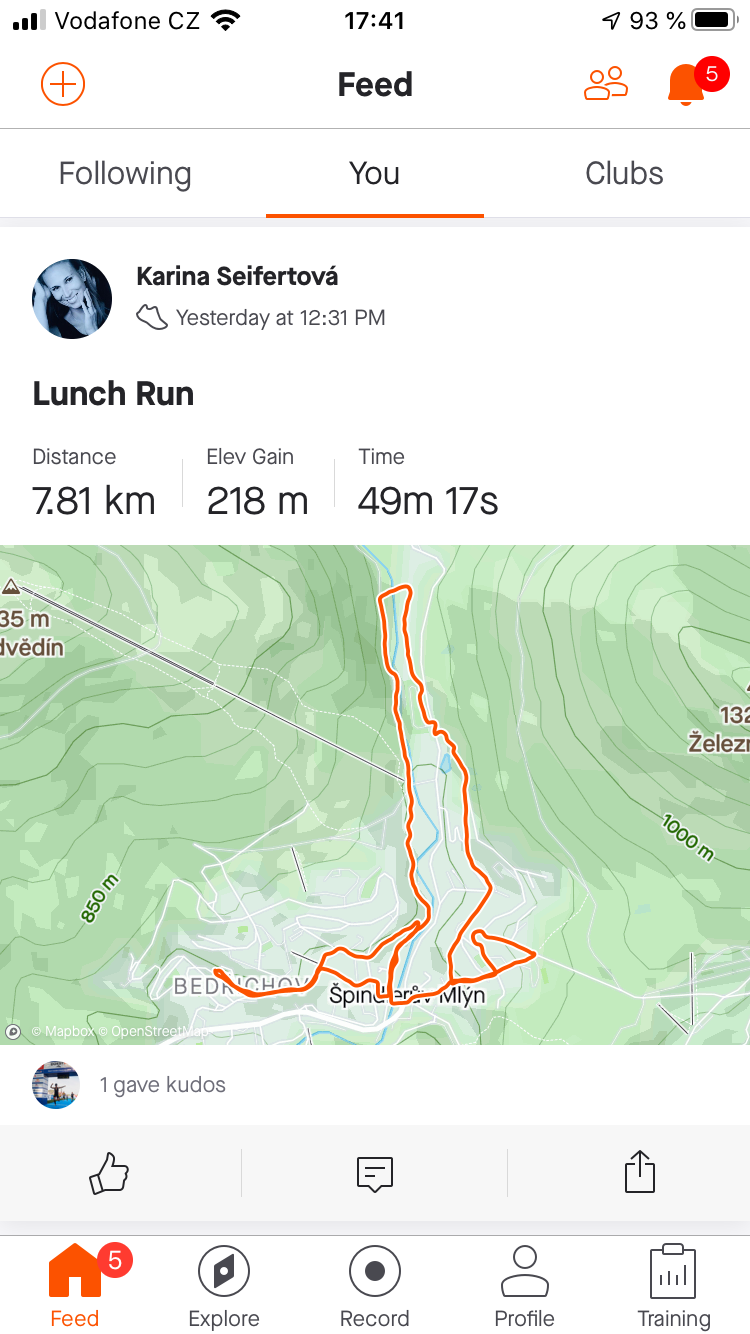Select the Feed tab in bottom bar
Image resolution: width=750 pixels, height=1334 pixels.
pos(75,1287)
